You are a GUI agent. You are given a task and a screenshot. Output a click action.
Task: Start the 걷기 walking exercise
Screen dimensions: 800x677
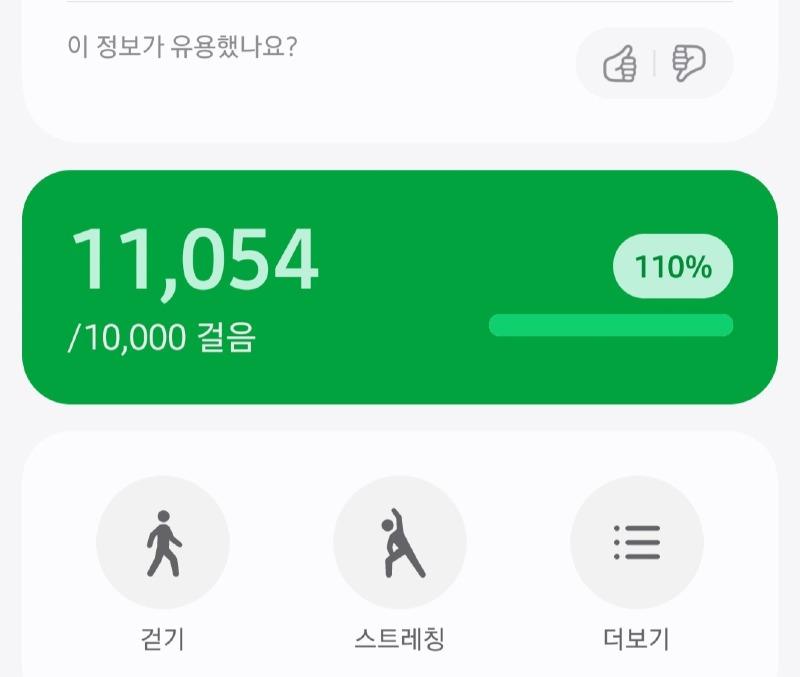tap(163, 543)
